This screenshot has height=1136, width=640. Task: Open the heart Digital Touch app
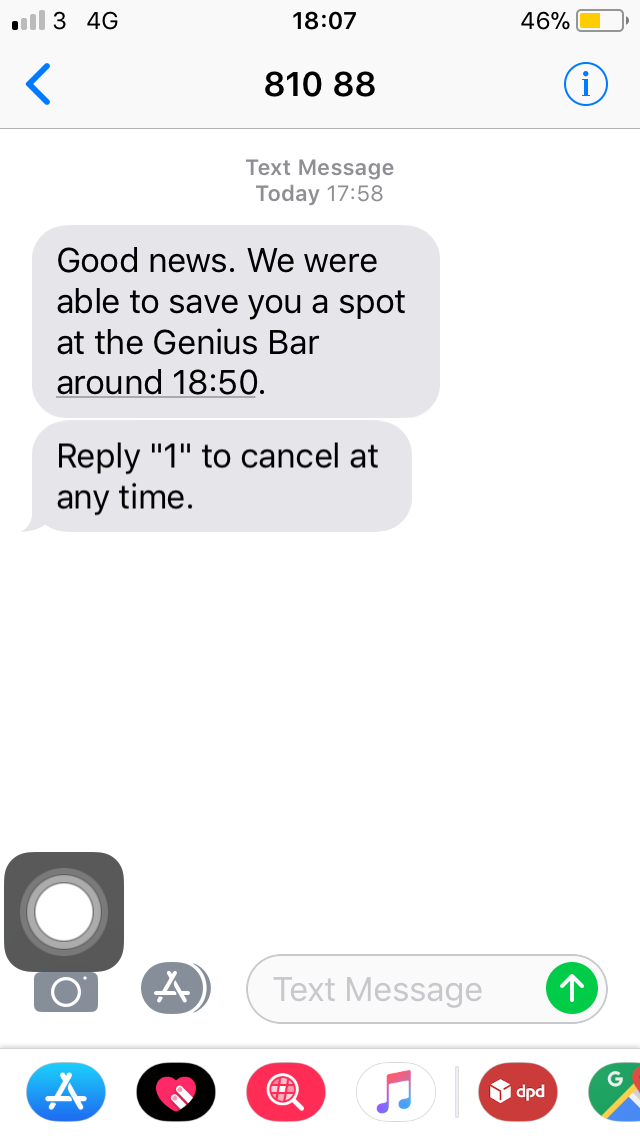pyautogui.click(x=175, y=1092)
